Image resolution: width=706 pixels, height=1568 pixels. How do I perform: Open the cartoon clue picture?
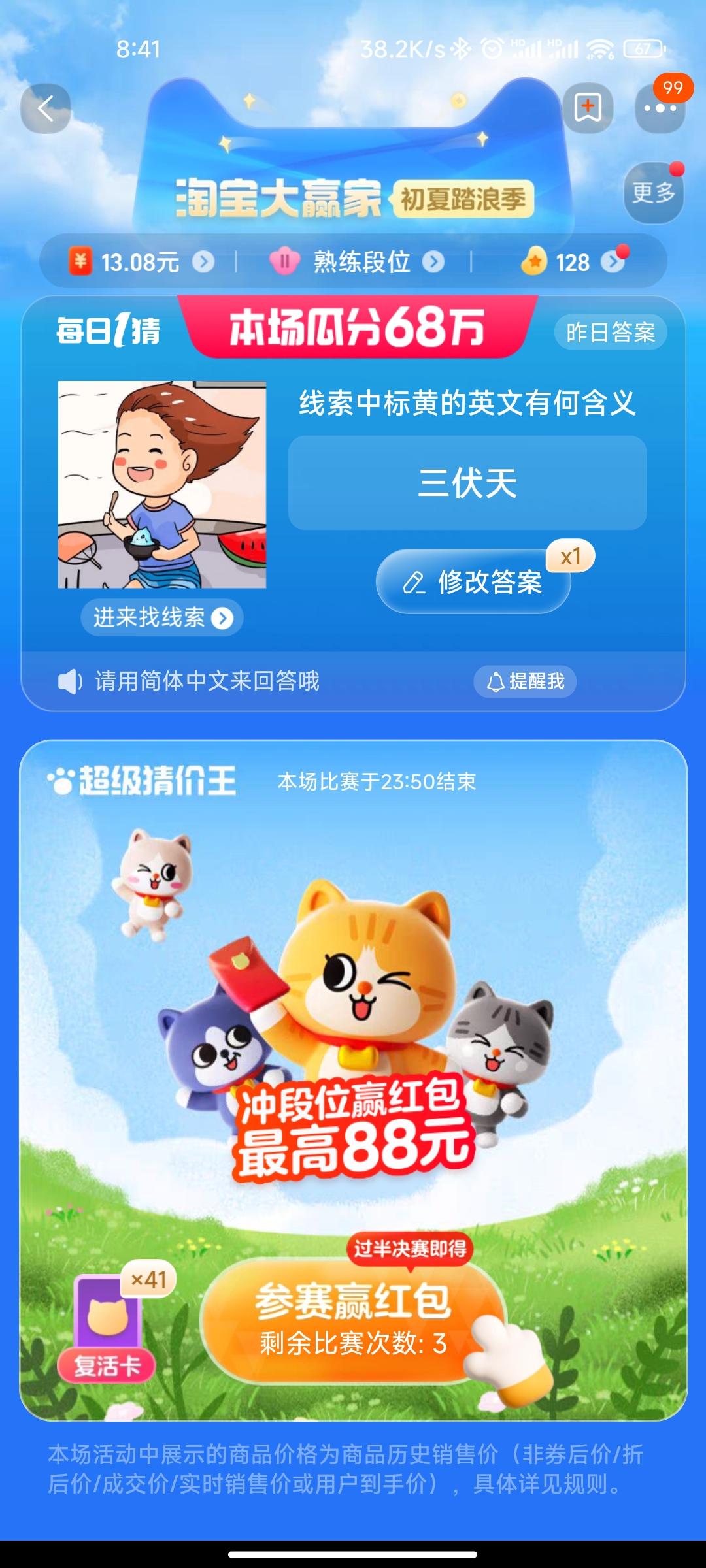click(x=162, y=485)
